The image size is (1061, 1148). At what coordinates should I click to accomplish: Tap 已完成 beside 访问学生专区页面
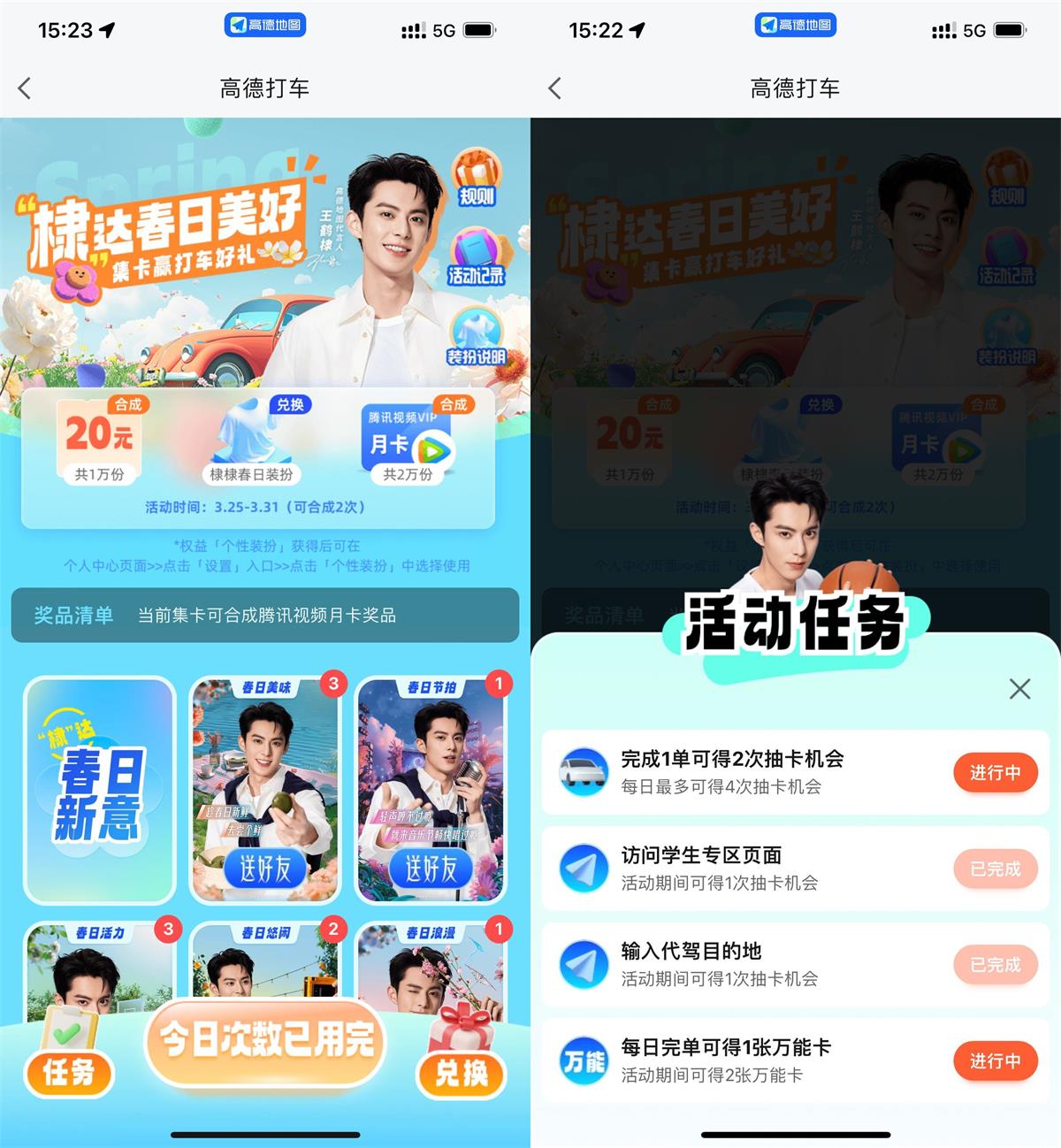tap(995, 869)
